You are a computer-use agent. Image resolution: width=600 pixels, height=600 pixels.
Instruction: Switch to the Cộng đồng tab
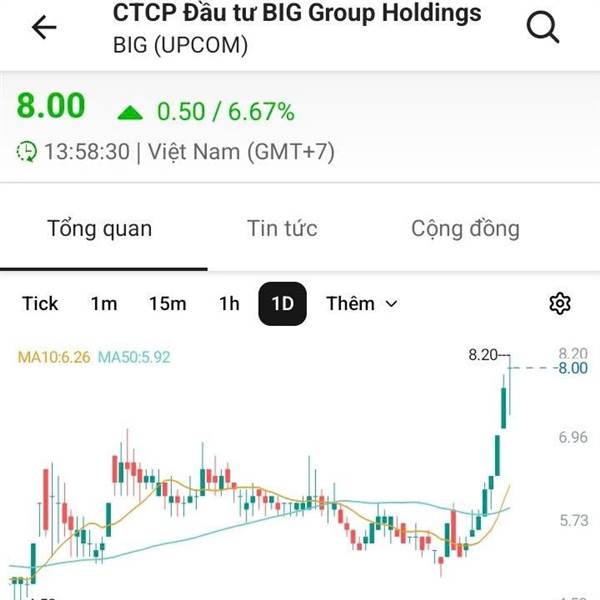click(465, 228)
